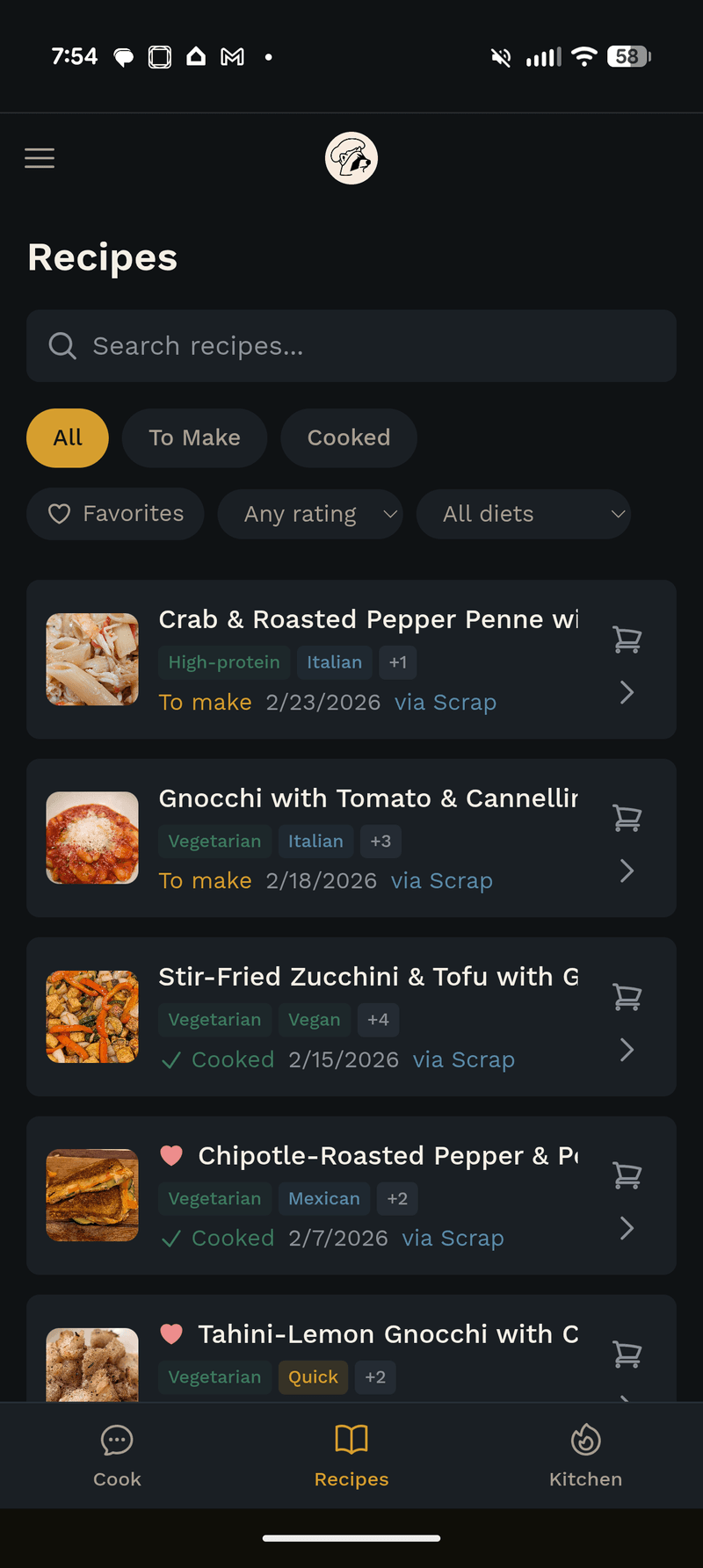Expand the Stir-Fried Zucchini & Tofu recipe
This screenshot has height=1568, width=703.
point(627,1051)
